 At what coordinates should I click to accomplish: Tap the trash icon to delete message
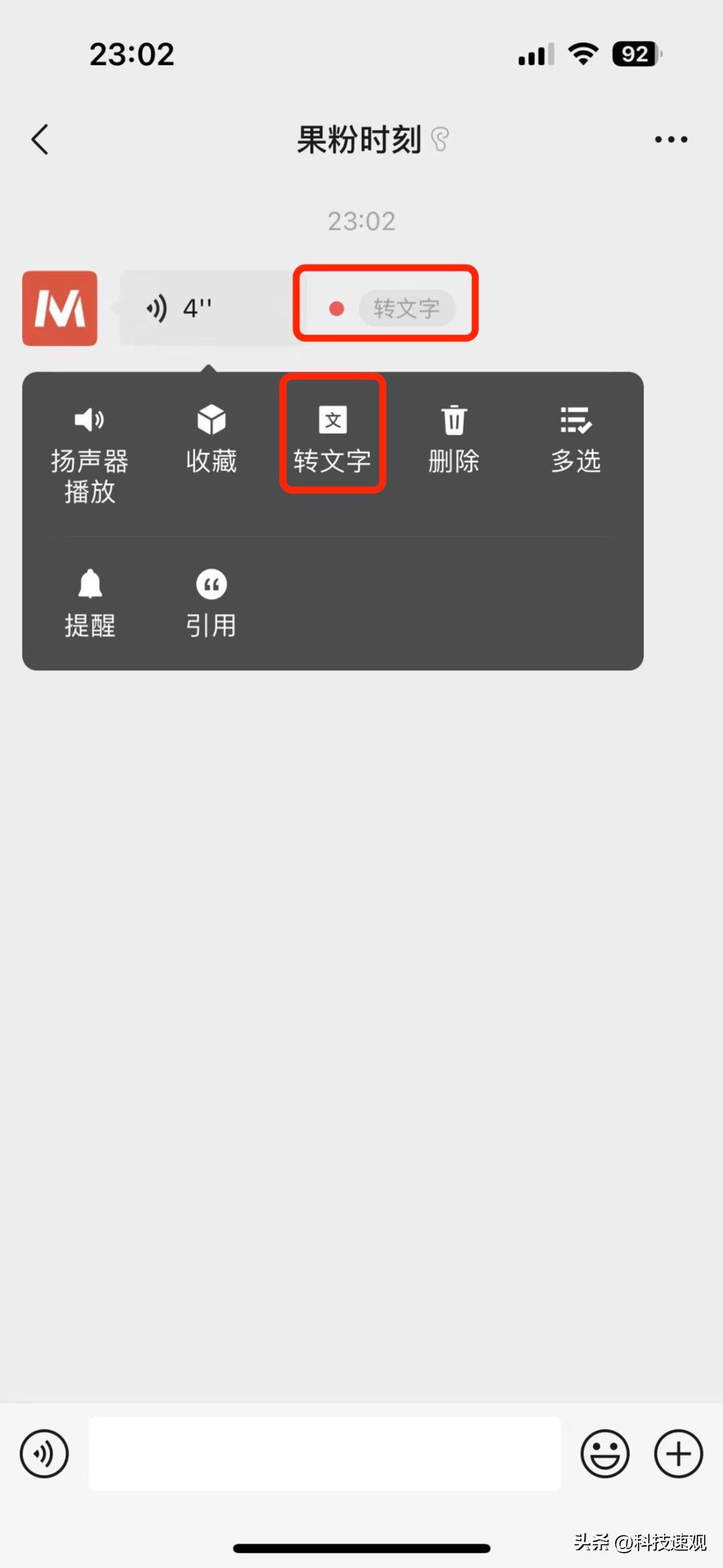coord(454,420)
